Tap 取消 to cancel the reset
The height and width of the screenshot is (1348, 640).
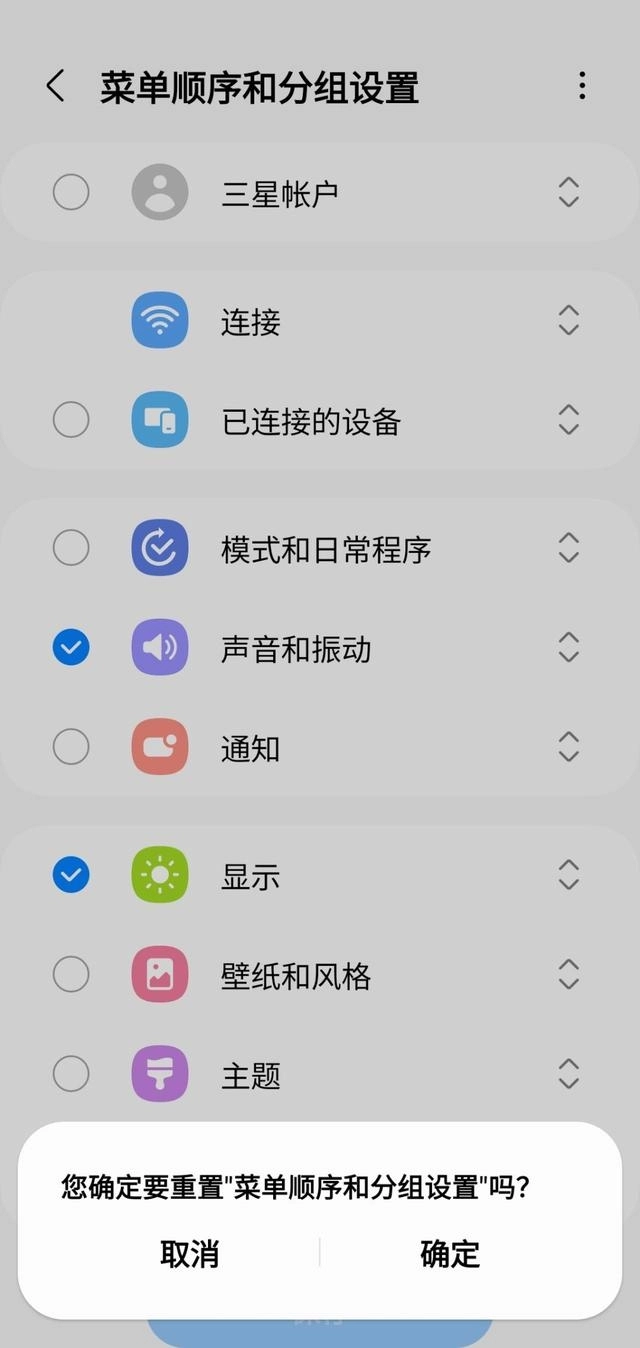[x=189, y=1254]
